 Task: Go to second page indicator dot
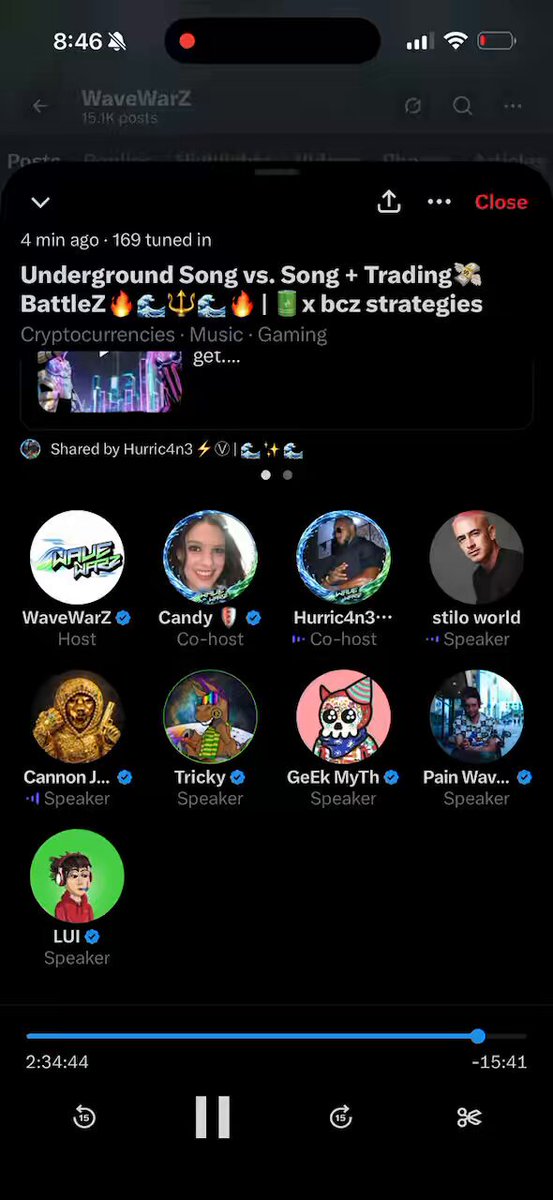click(288, 475)
